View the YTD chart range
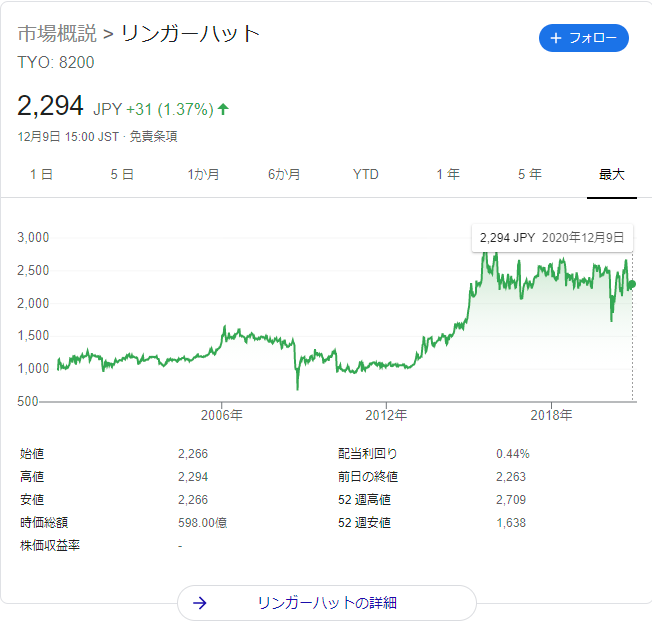 366,174
